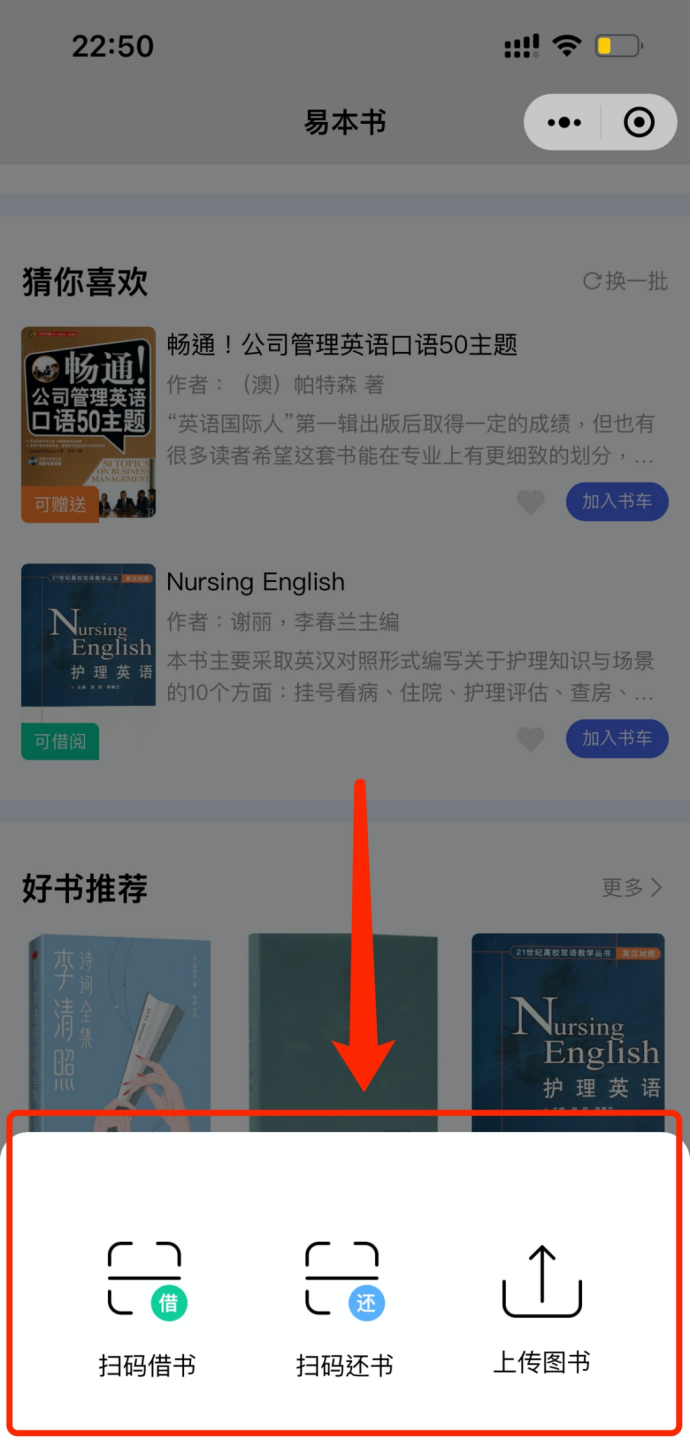Close the mini program with the circle icon
This screenshot has width=690, height=1452.
tap(638, 123)
